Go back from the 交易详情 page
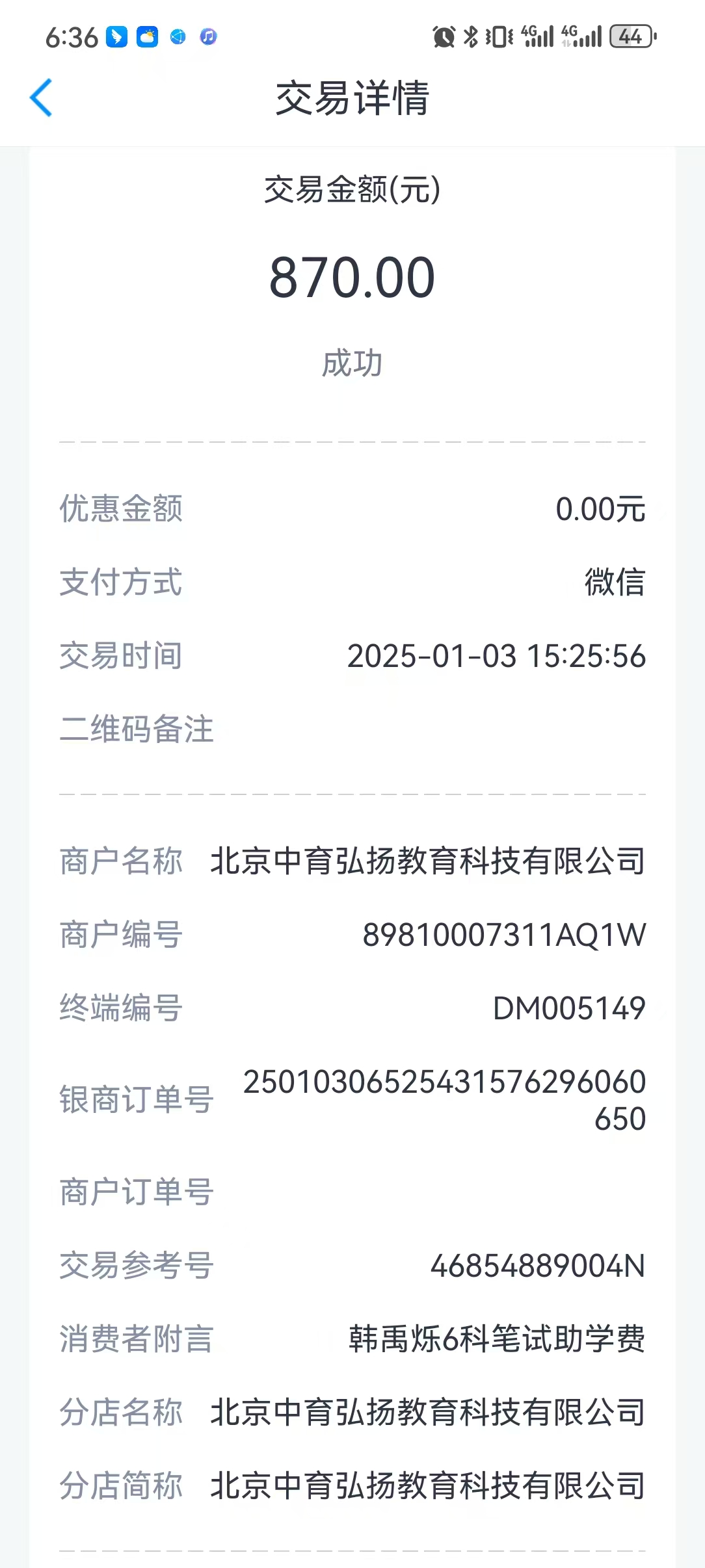This screenshot has height=1568, width=705. (41, 98)
